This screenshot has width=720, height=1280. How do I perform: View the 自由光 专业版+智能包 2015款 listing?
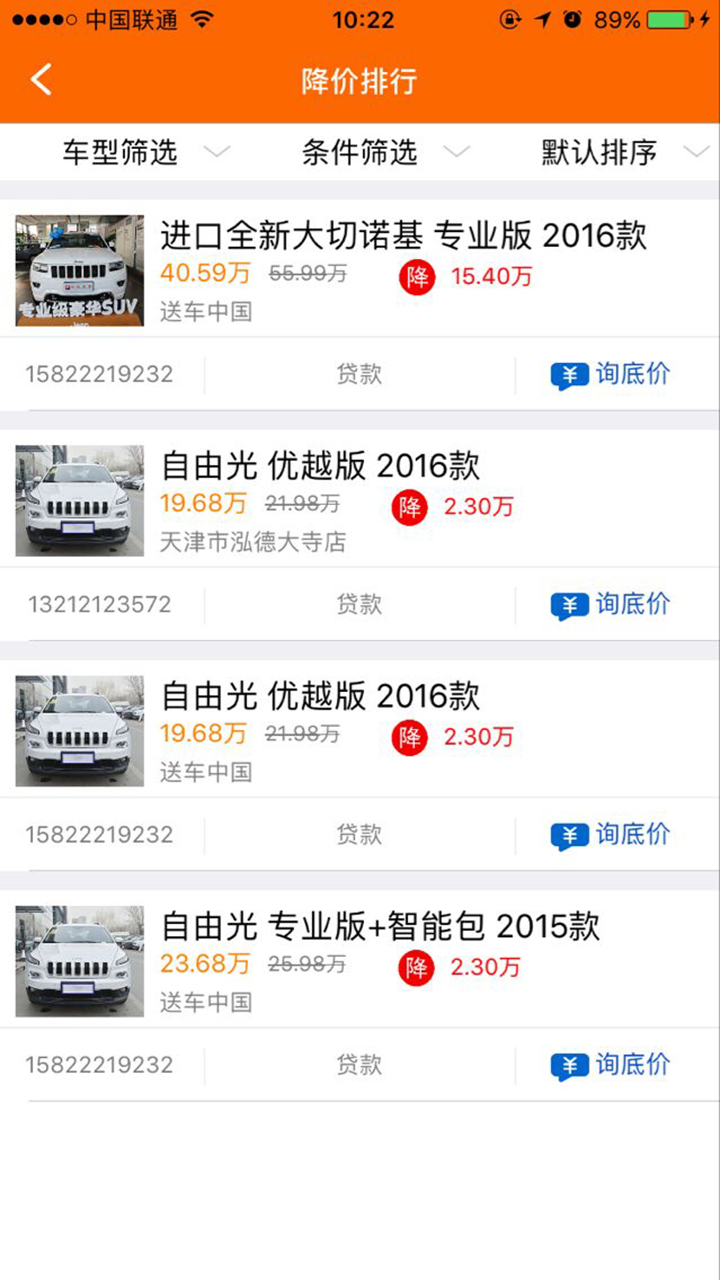(380, 927)
